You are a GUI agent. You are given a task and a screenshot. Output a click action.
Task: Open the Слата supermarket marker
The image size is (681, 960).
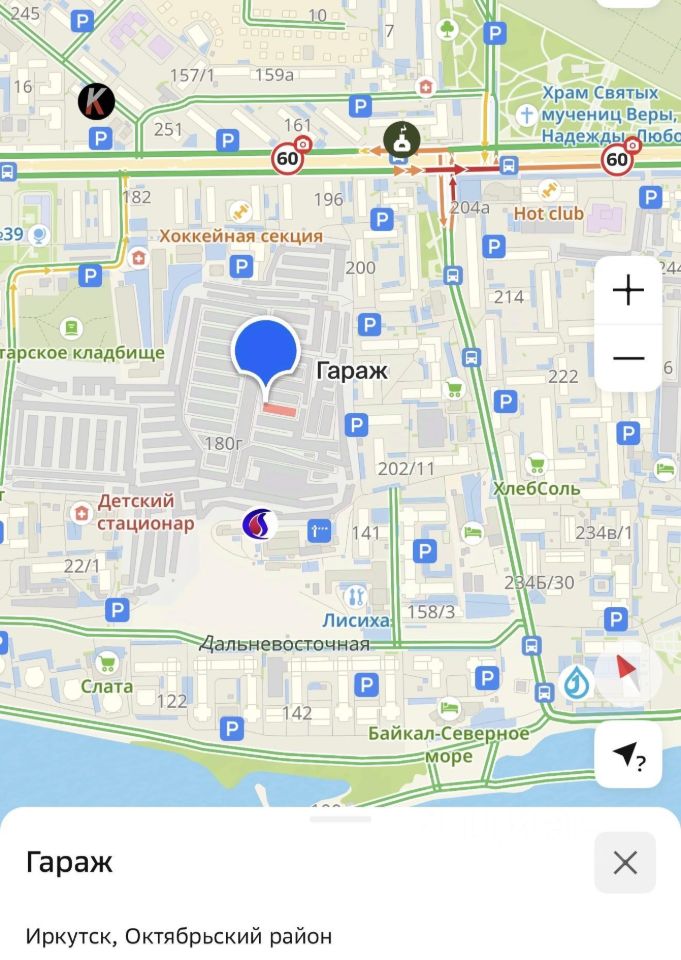[107, 663]
